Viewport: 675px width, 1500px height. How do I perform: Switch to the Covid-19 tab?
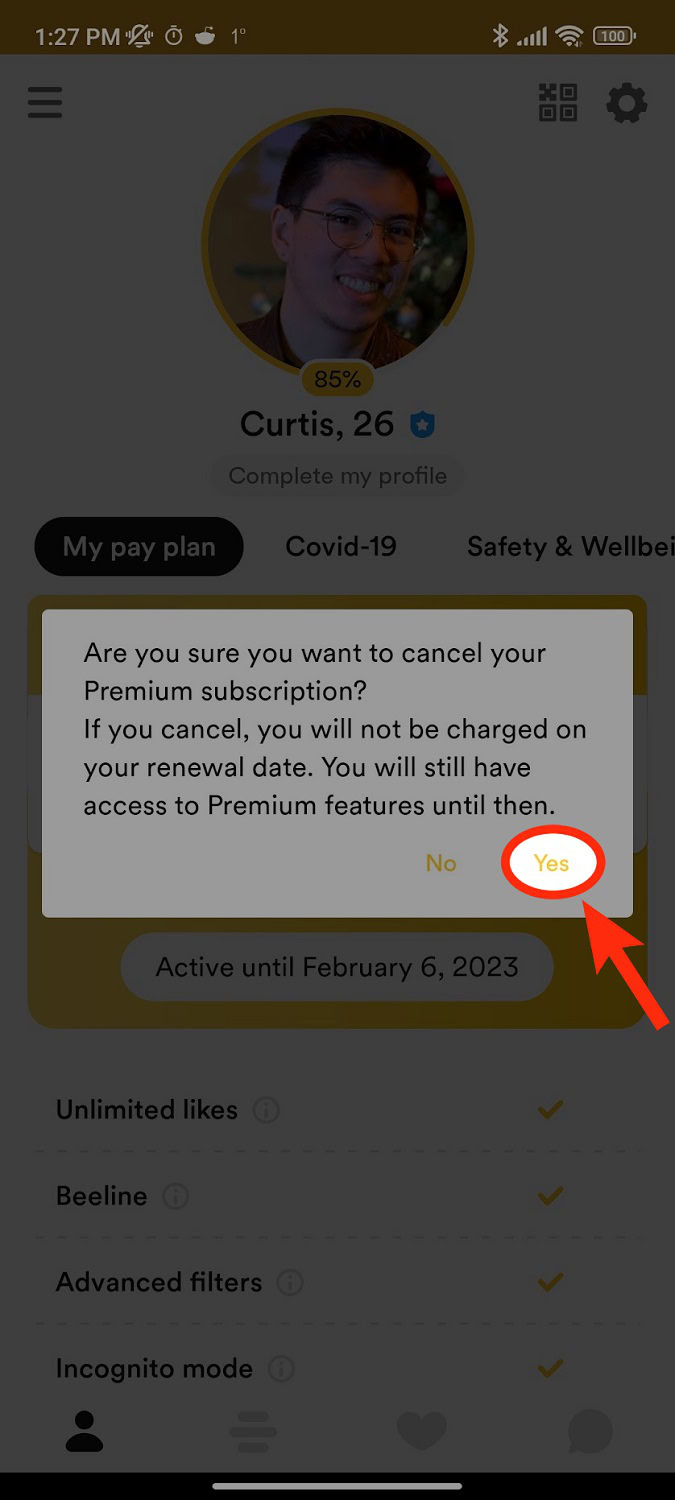(341, 547)
